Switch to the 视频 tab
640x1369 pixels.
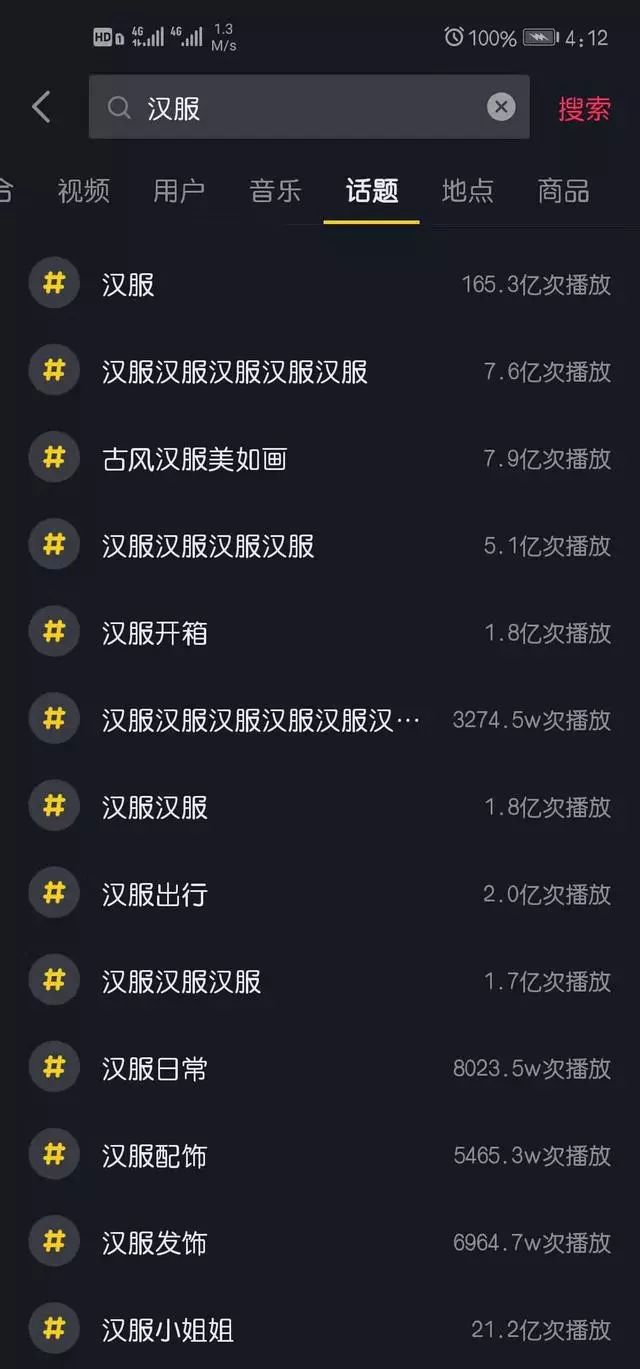point(83,190)
